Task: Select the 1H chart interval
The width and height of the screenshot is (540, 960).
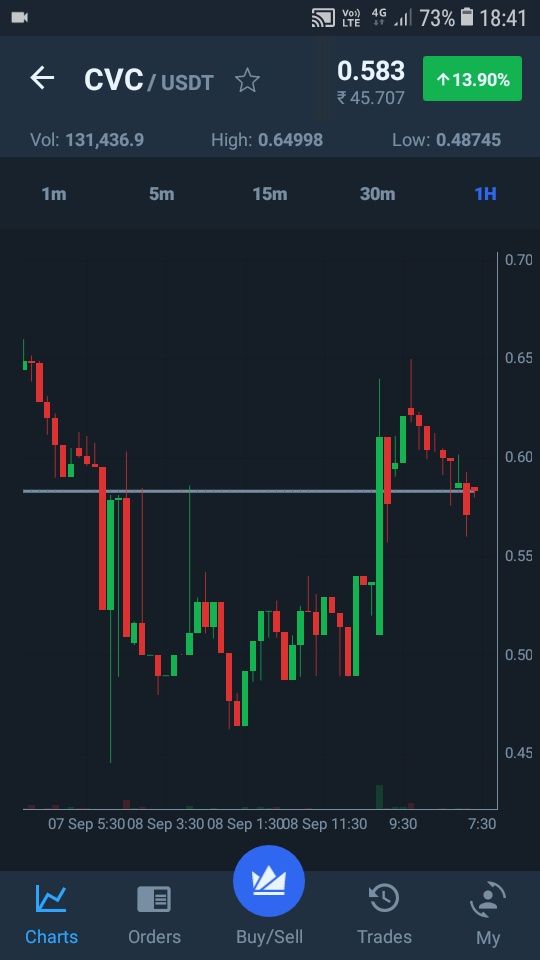Action: click(486, 194)
